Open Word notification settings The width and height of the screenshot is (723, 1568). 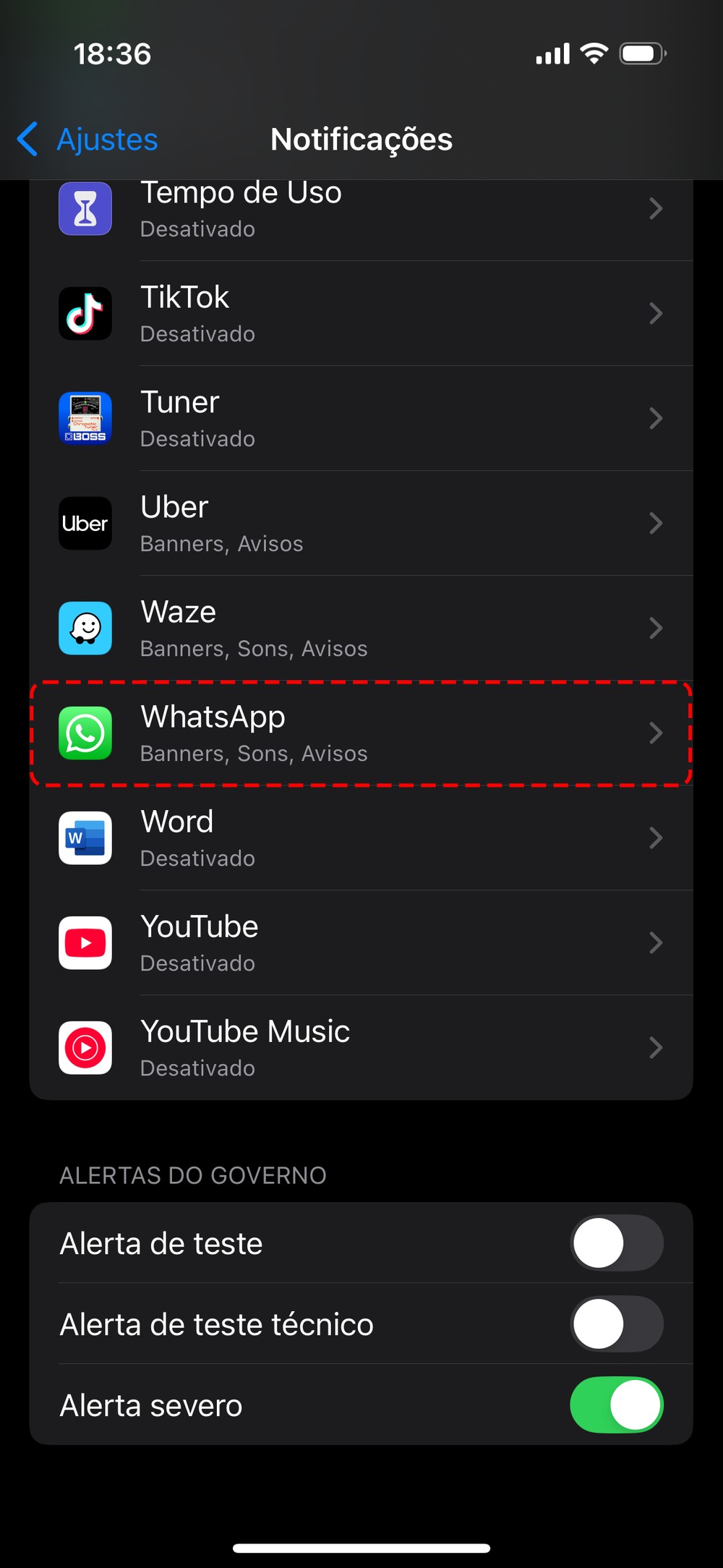click(x=361, y=838)
